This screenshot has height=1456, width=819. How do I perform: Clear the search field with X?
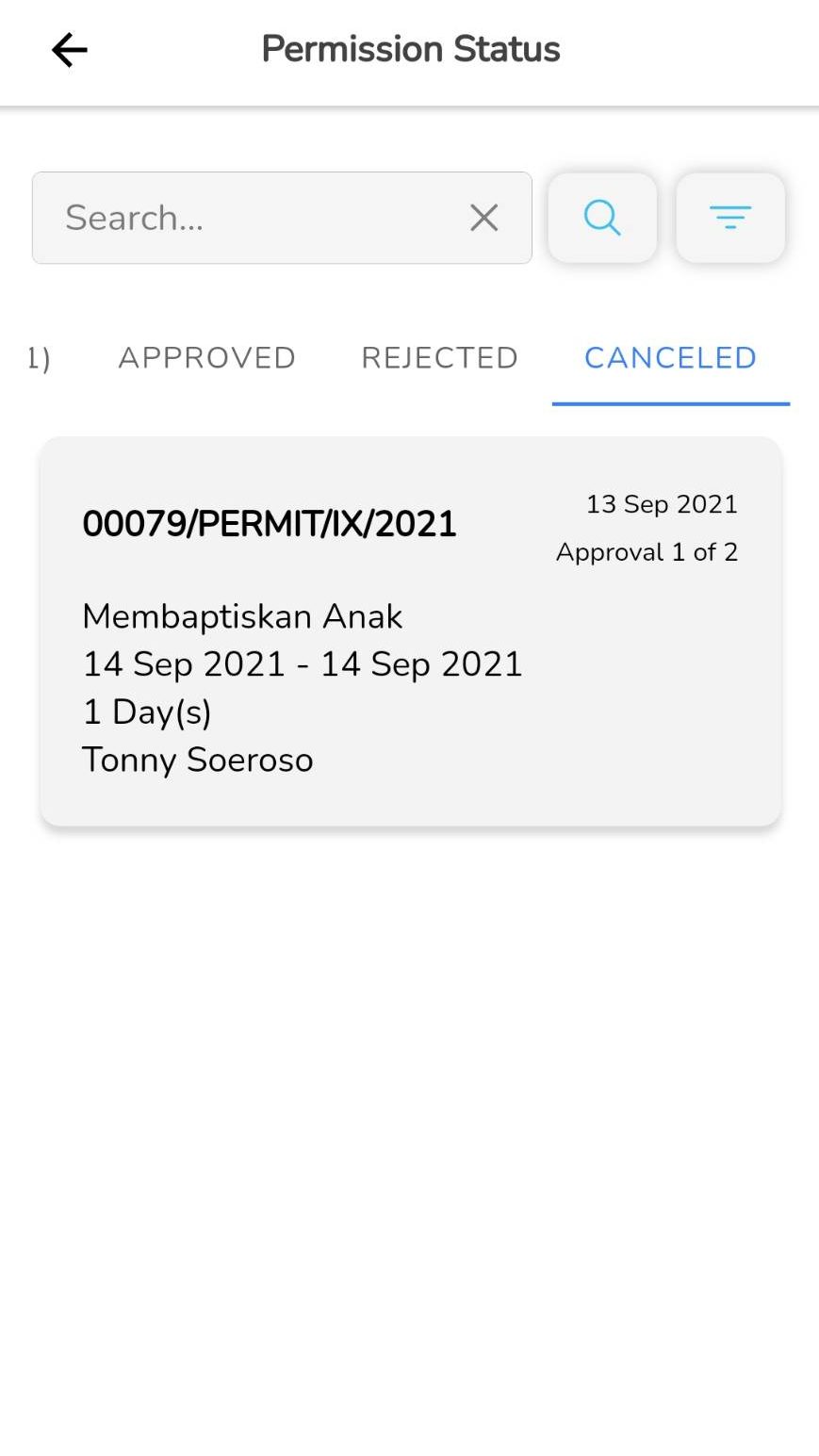coord(483,218)
